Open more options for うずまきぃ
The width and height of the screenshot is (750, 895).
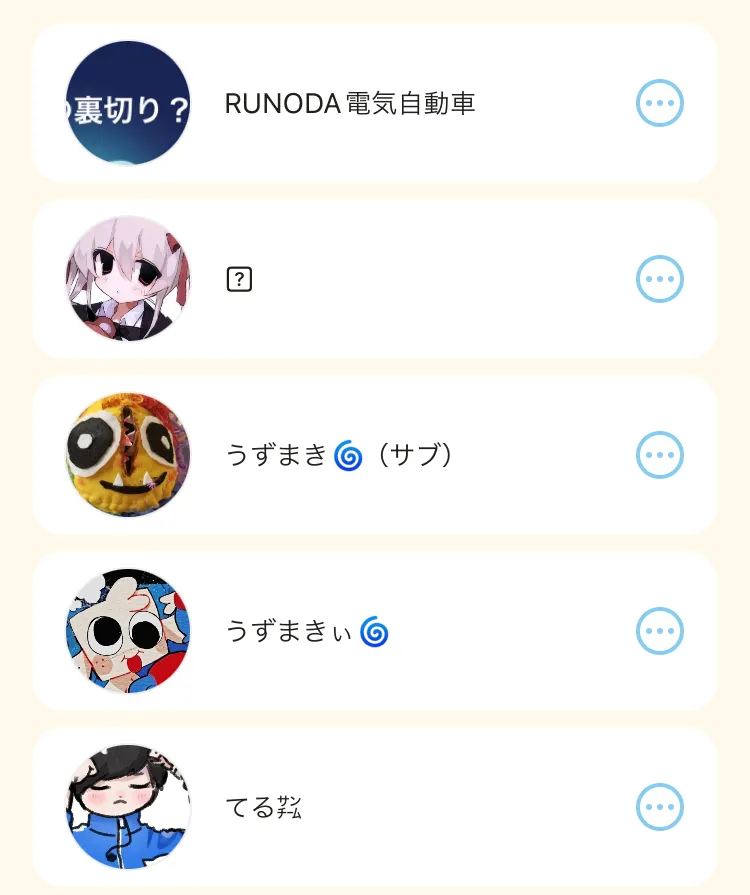(660, 631)
